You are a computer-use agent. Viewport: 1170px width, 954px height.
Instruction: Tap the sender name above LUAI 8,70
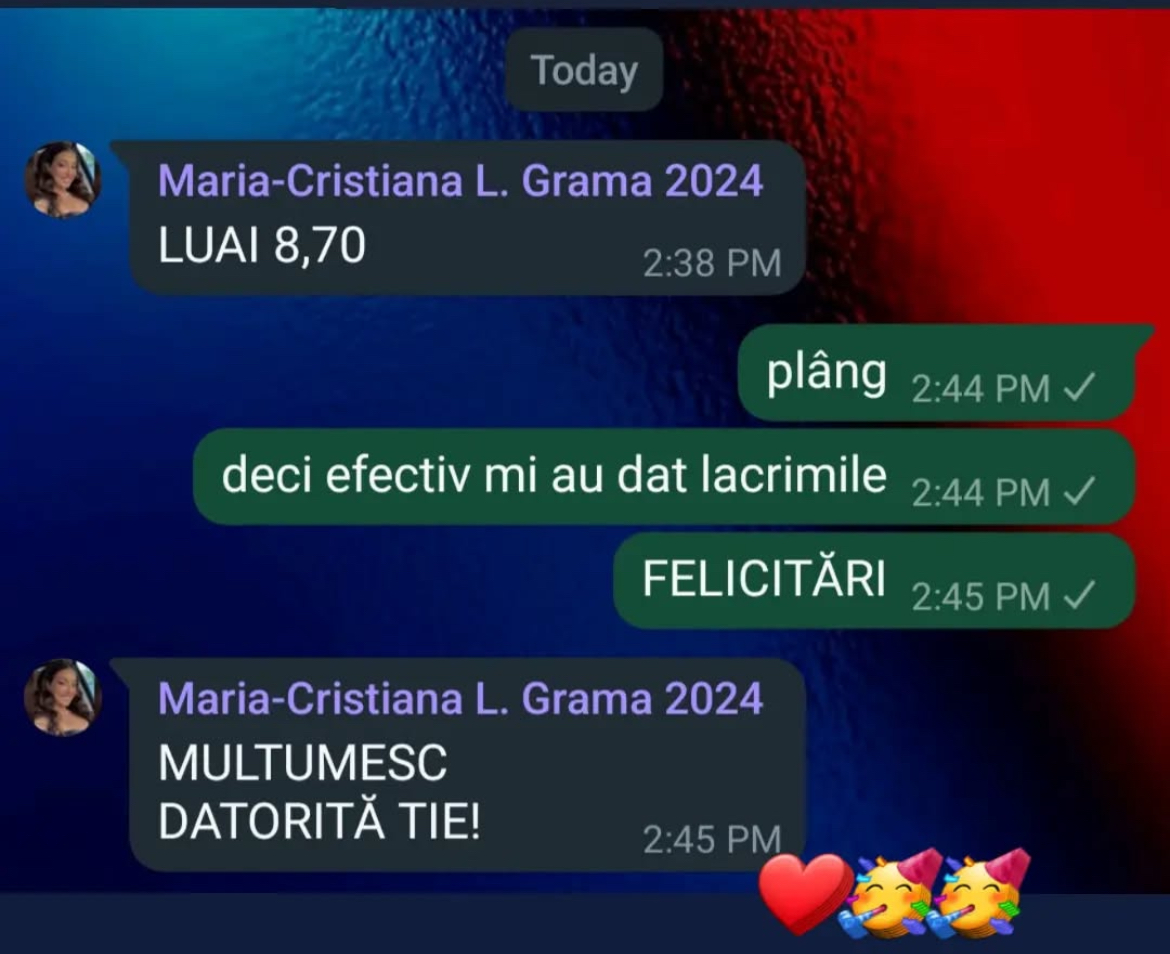460,181
